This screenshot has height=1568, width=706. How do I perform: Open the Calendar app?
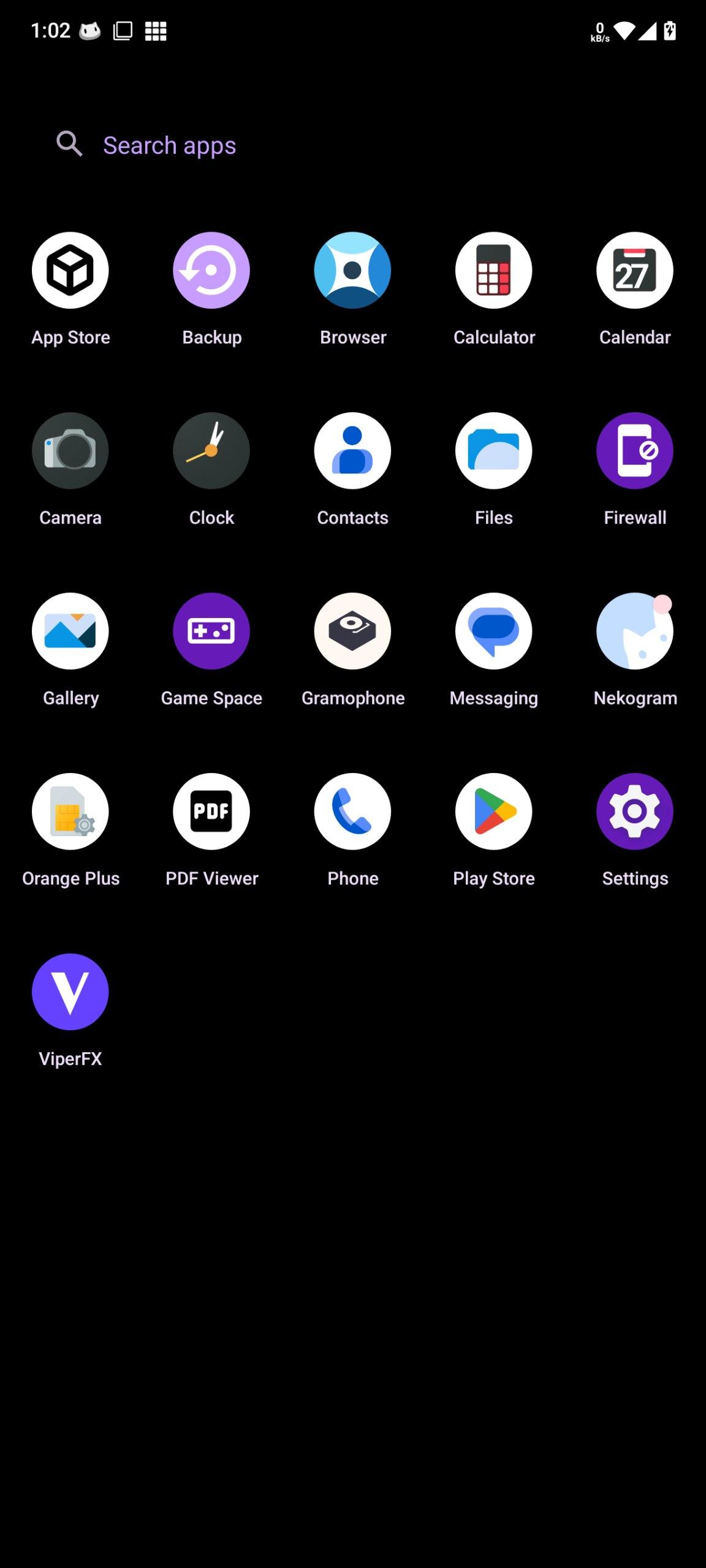(x=635, y=270)
